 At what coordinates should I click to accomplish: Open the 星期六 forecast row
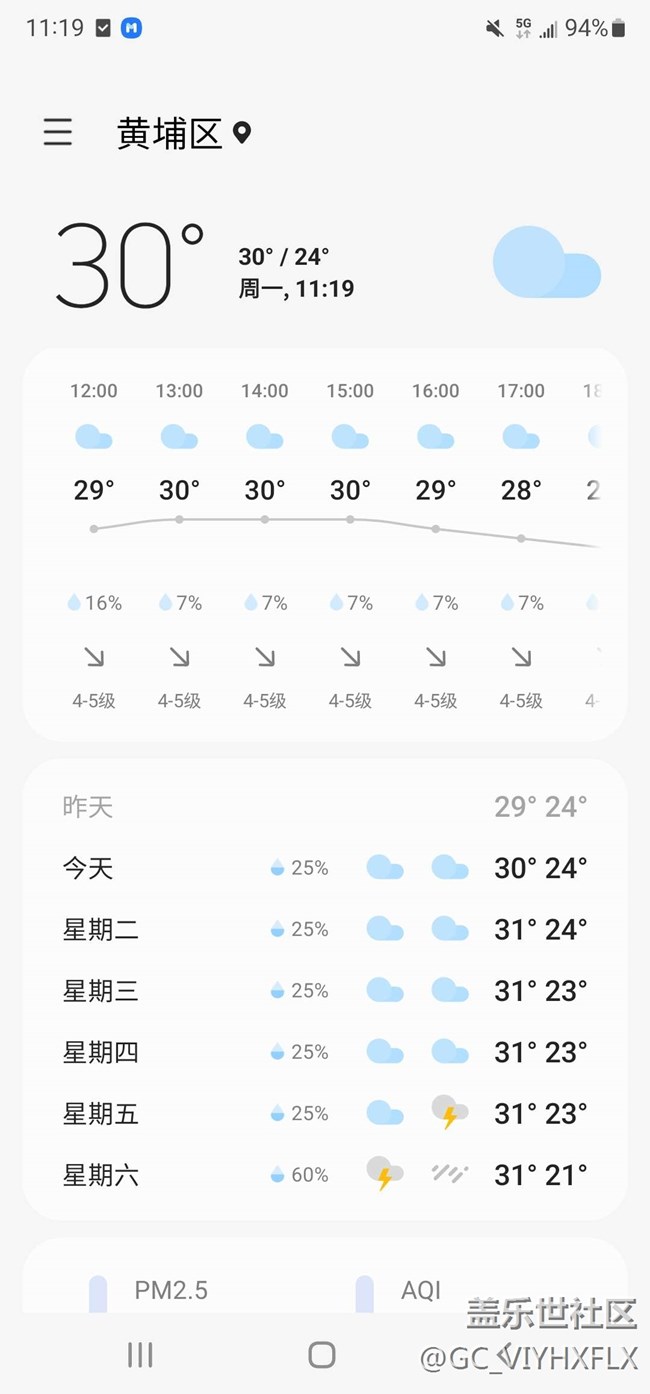pos(325,1175)
